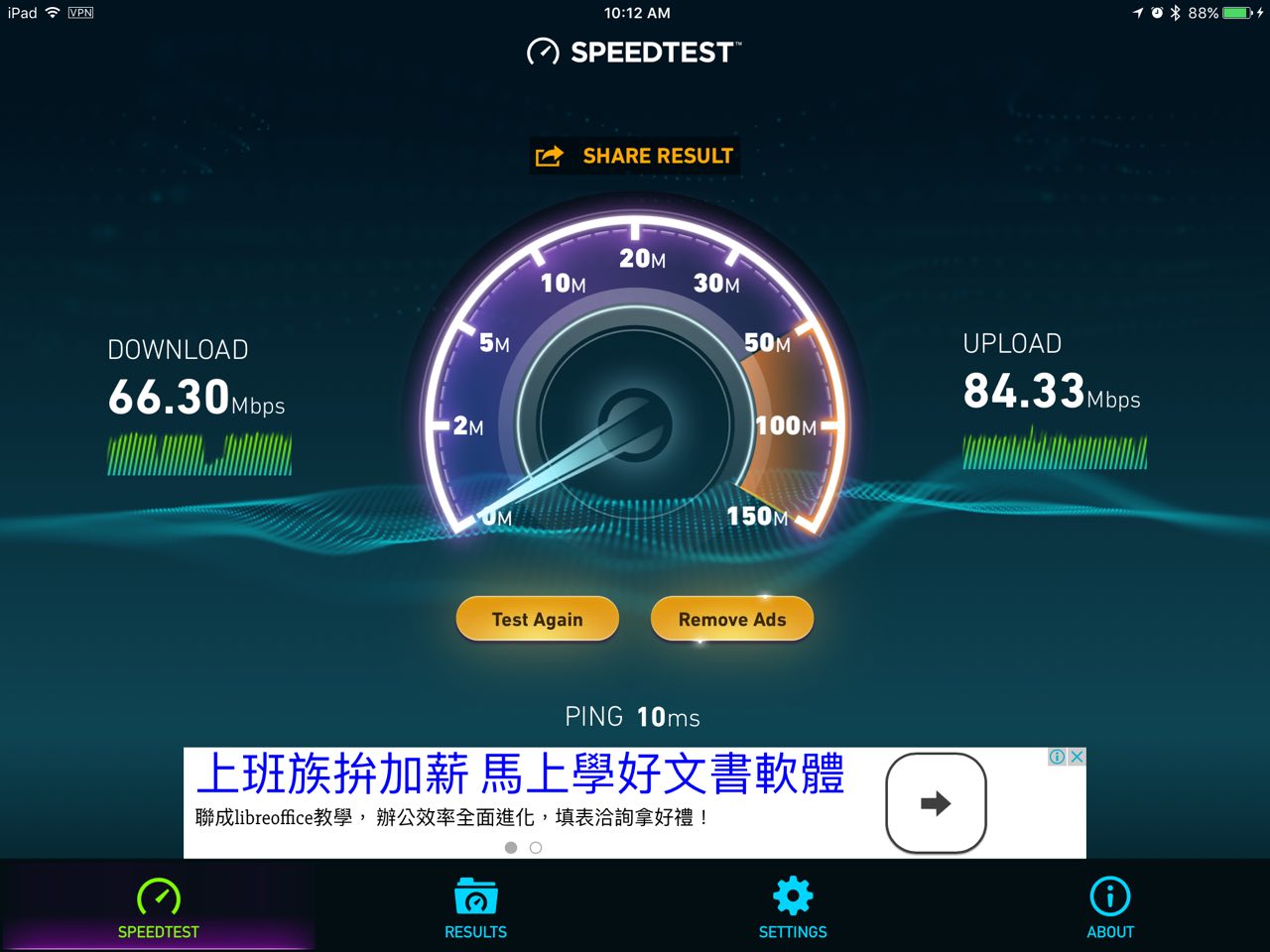
Task: Tap the arrow button on the ad
Action: pos(936,803)
